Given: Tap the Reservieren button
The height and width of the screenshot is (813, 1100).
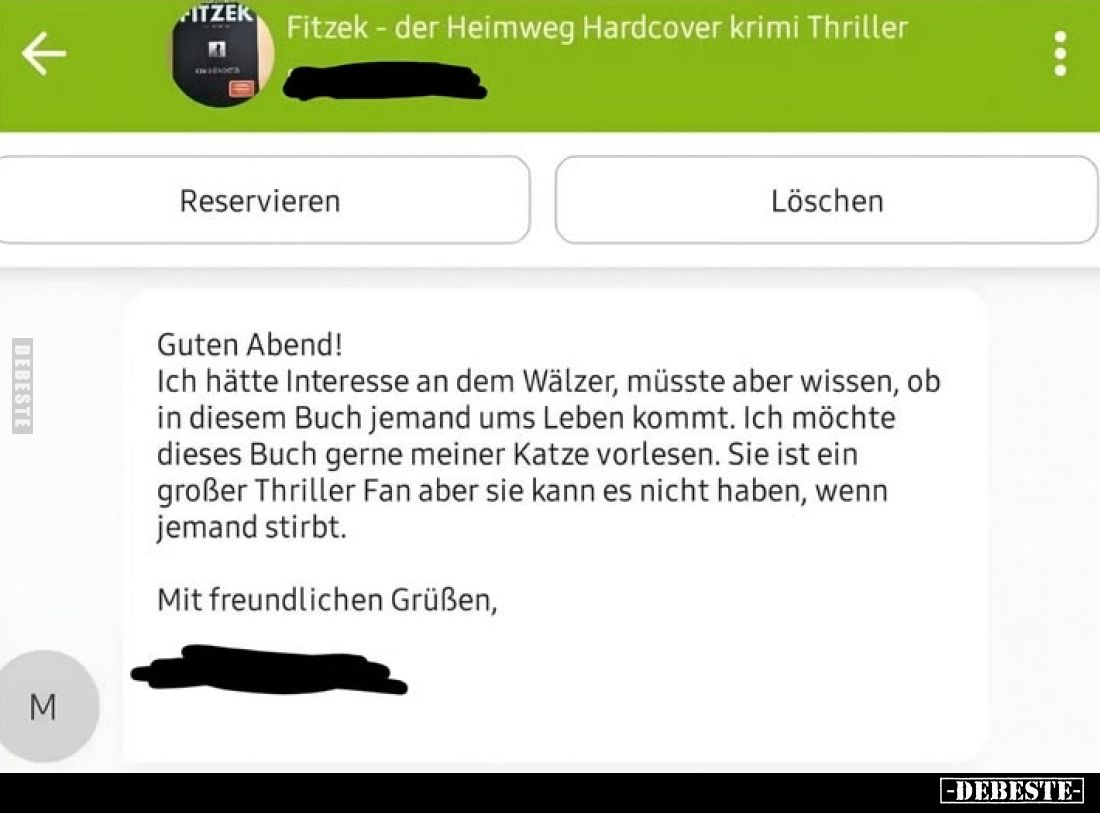Looking at the screenshot, I should (260, 201).
